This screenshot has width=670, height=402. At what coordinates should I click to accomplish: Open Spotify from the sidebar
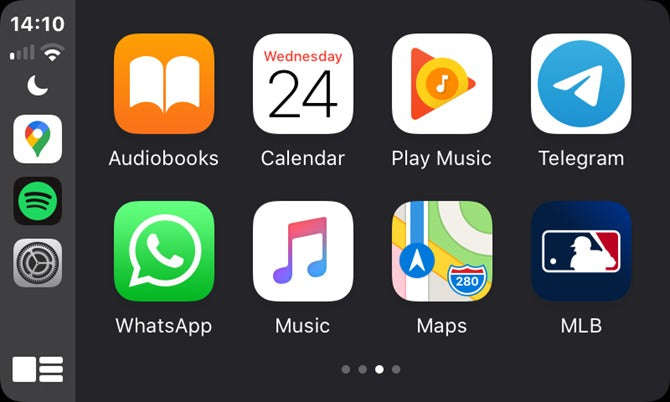pos(38,201)
